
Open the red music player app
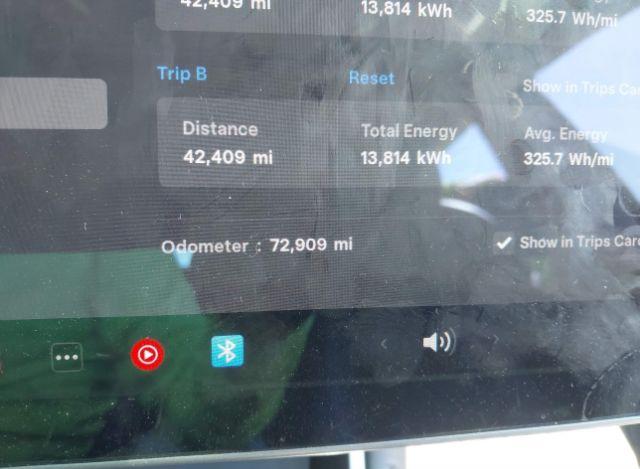click(x=148, y=353)
